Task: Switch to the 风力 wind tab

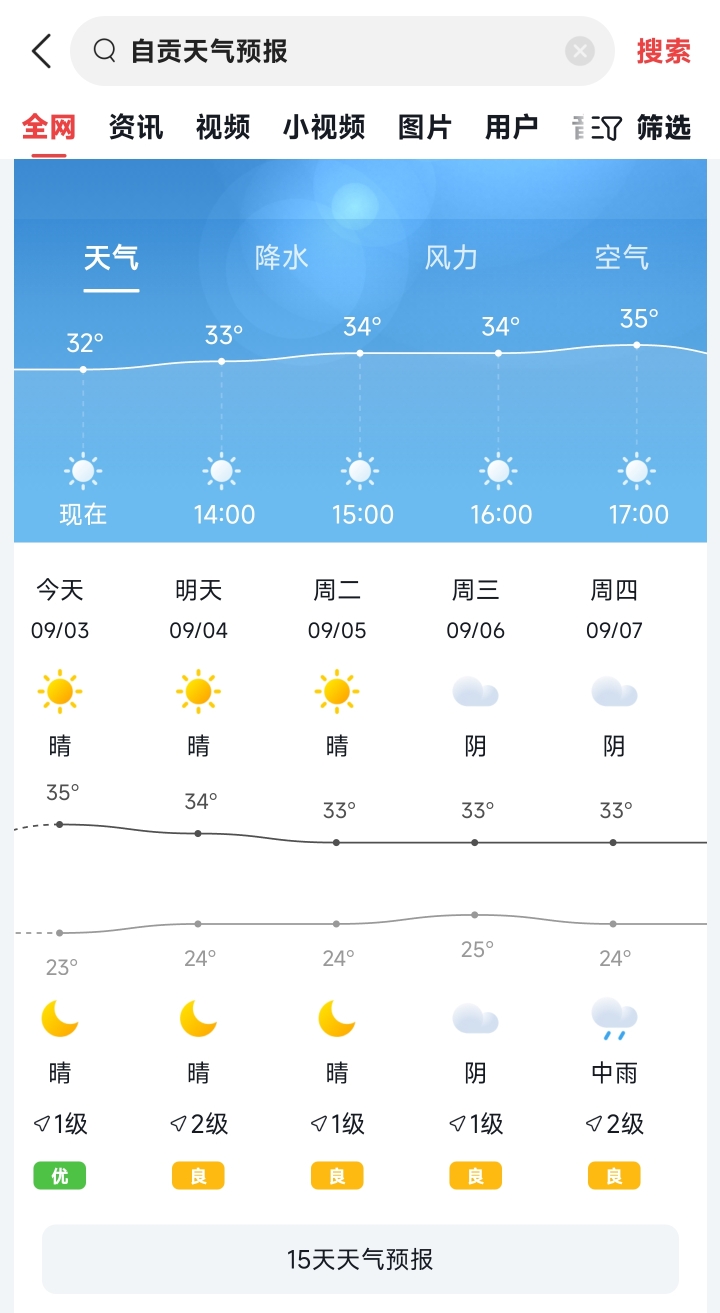Action: click(x=452, y=258)
